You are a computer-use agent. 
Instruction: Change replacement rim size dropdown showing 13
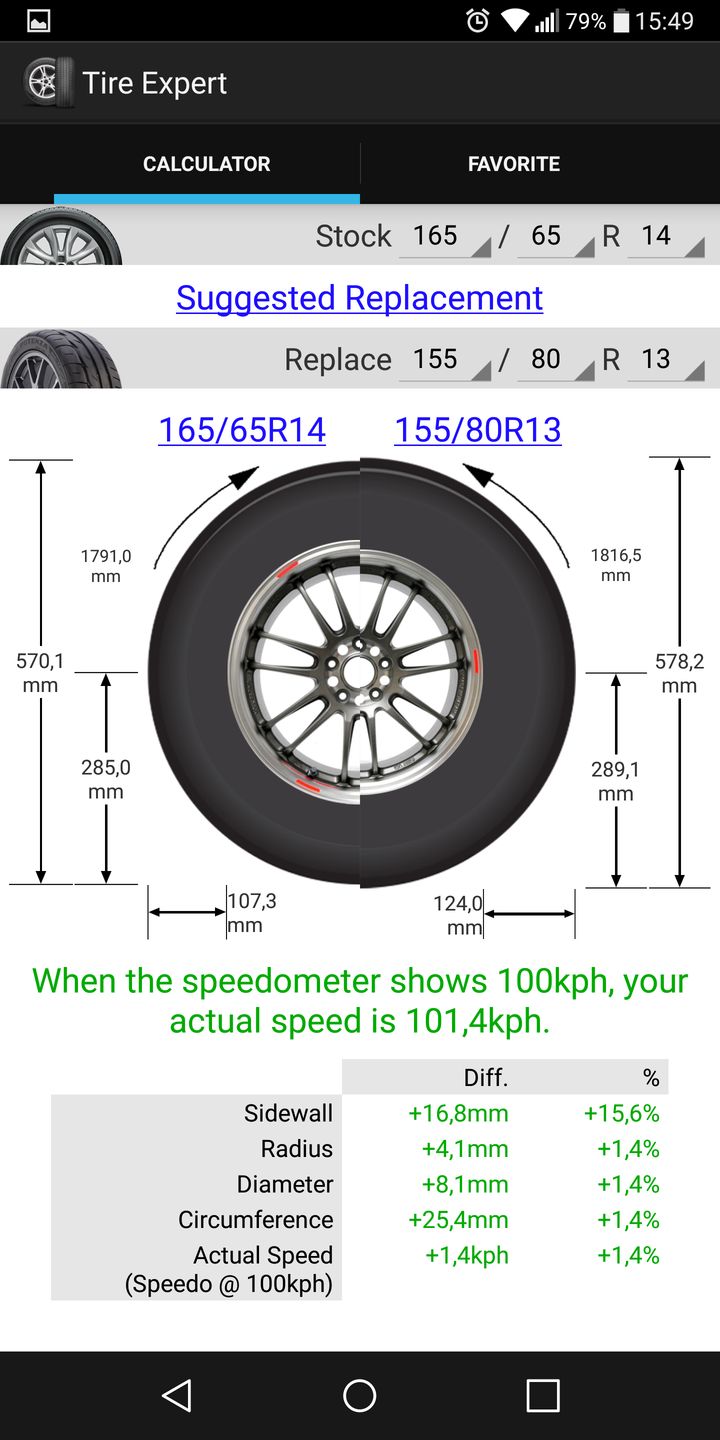(x=665, y=360)
